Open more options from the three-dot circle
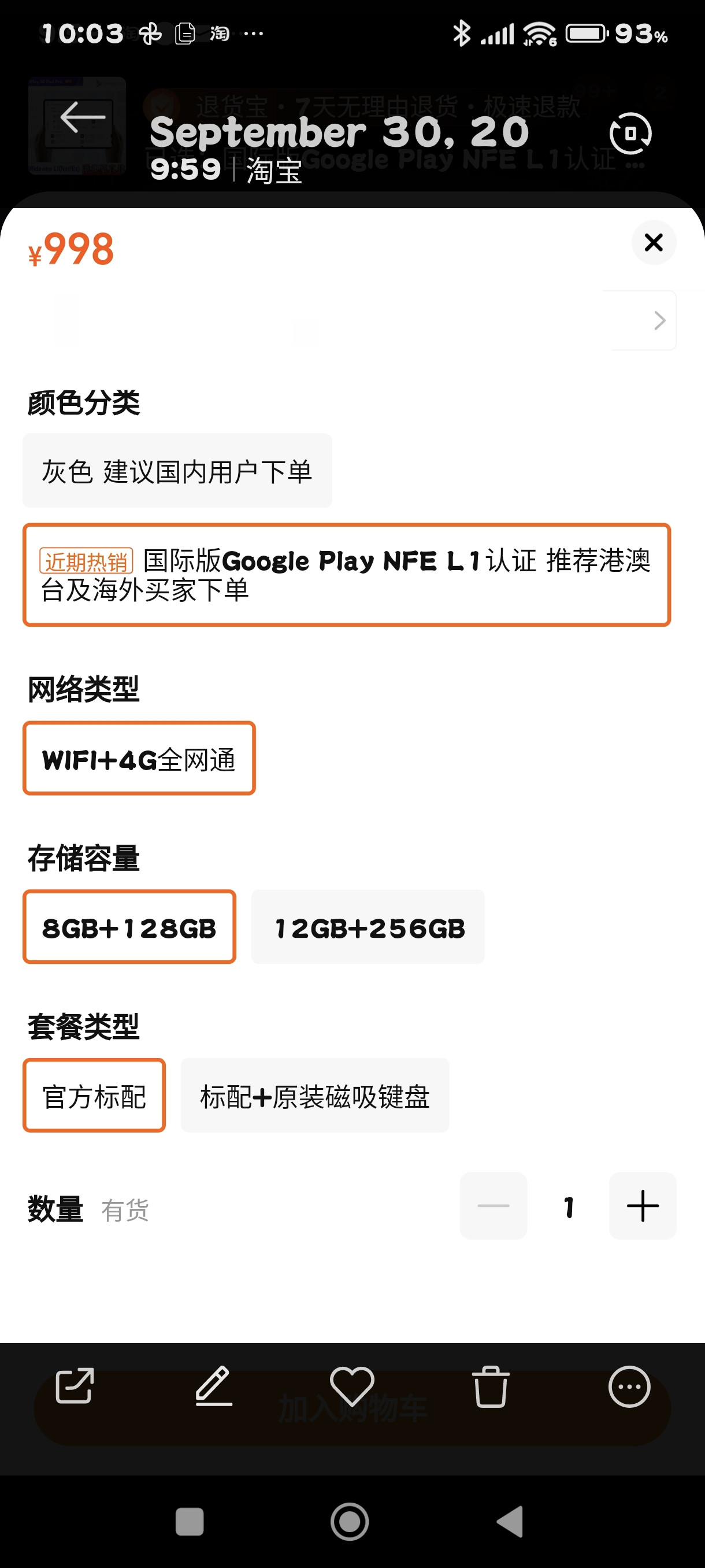This screenshot has height=1568, width=705. tap(629, 1386)
